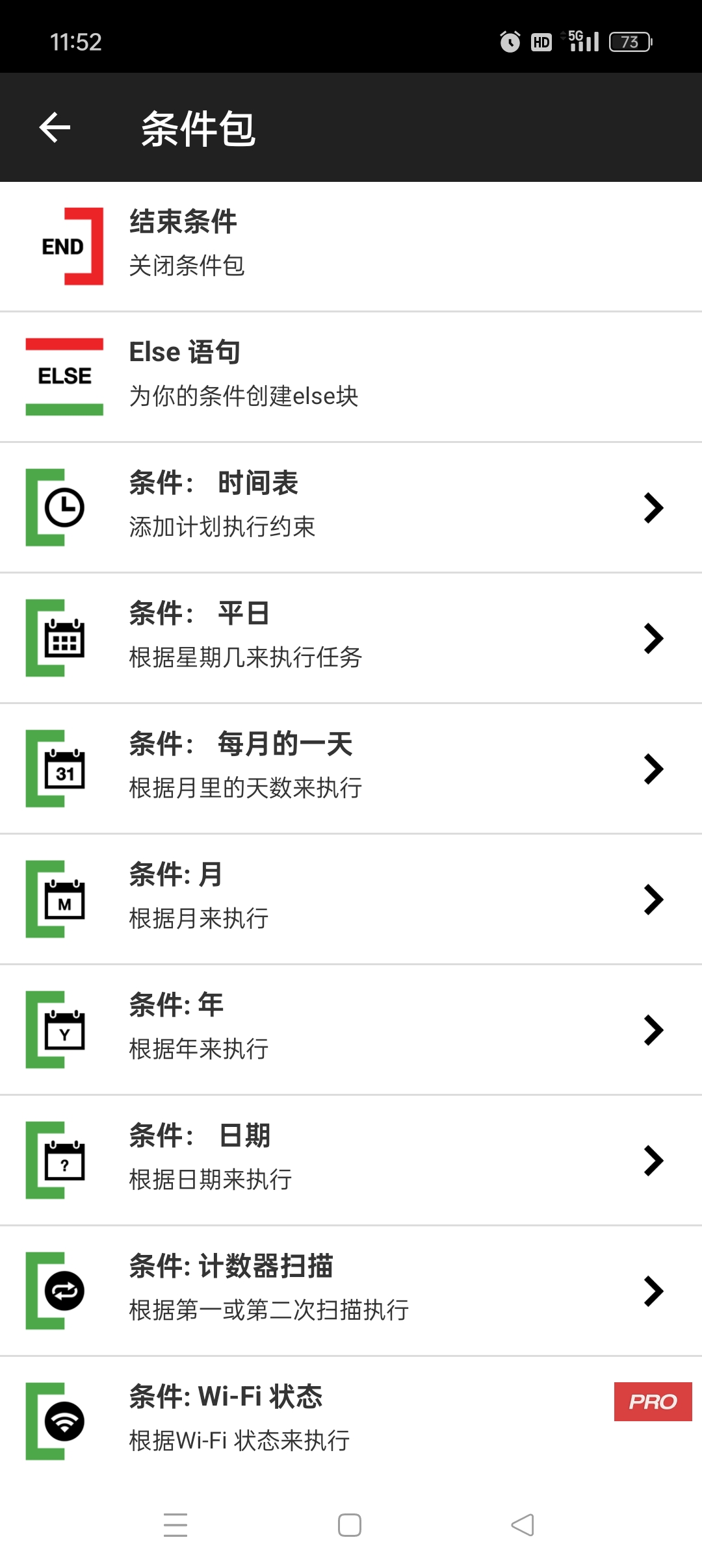Go to the home screen via navigation bar
This screenshot has width=702, height=1568.
(350, 1524)
